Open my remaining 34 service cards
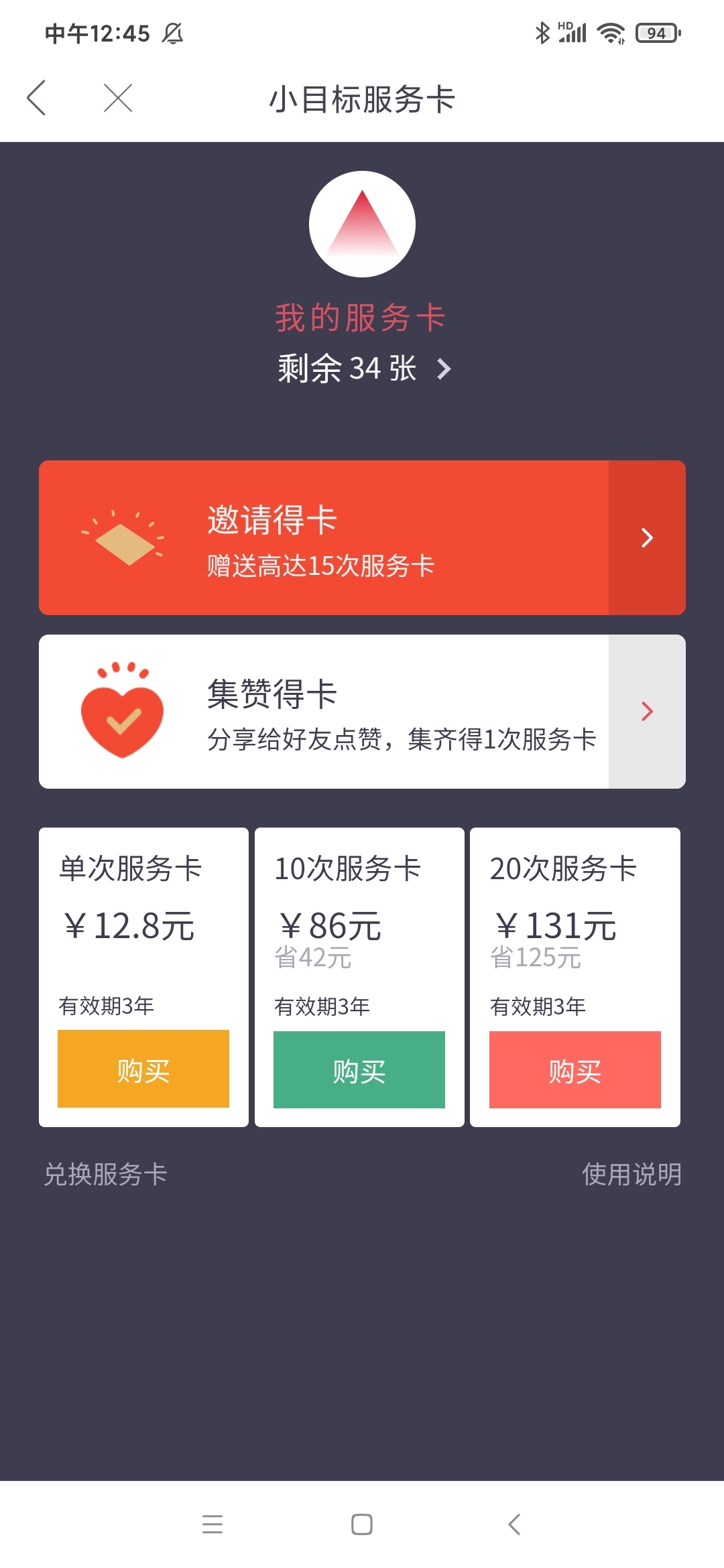 (x=365, y=369)
